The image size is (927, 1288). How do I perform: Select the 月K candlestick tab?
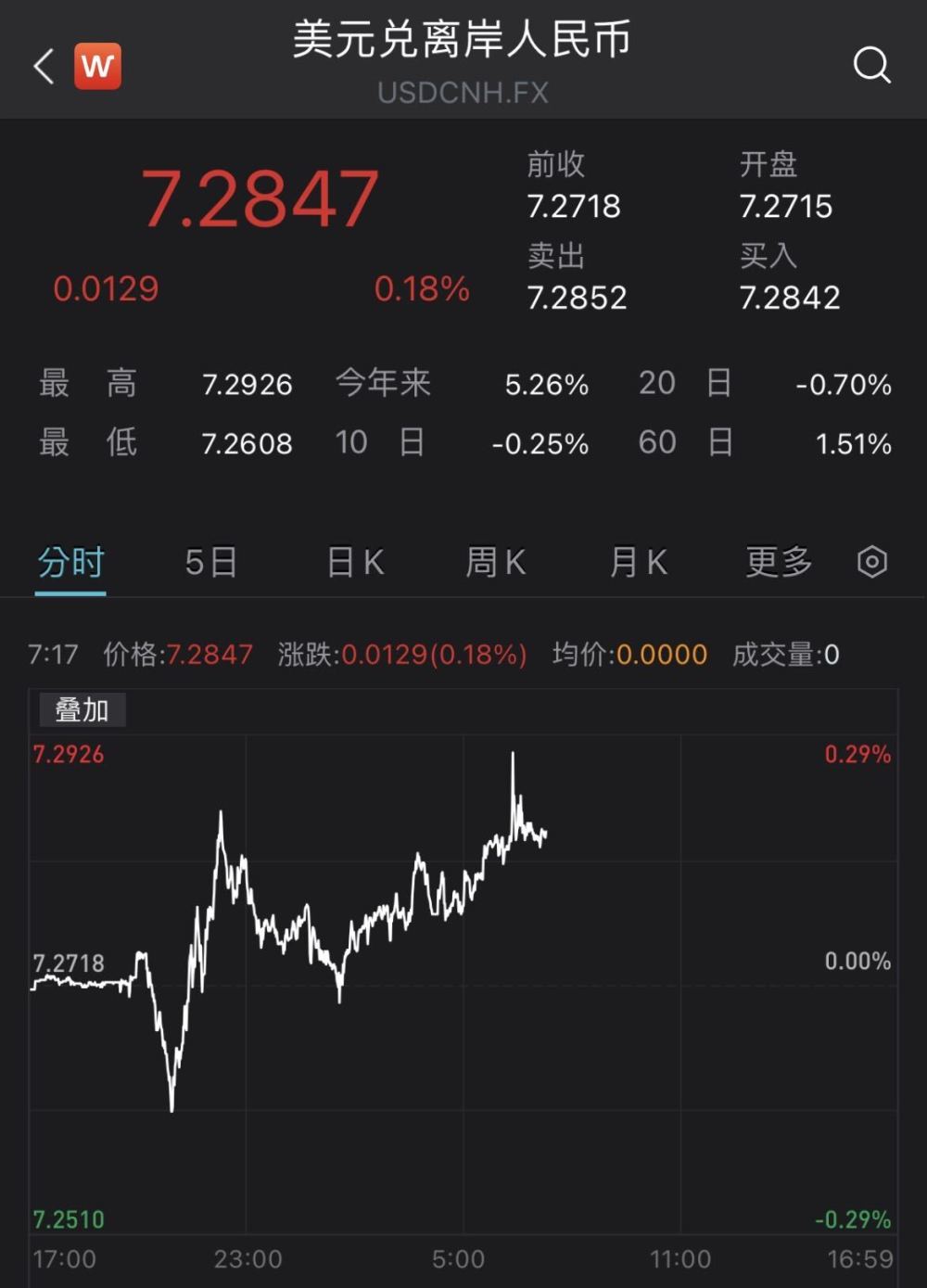(x=639, y=562)
